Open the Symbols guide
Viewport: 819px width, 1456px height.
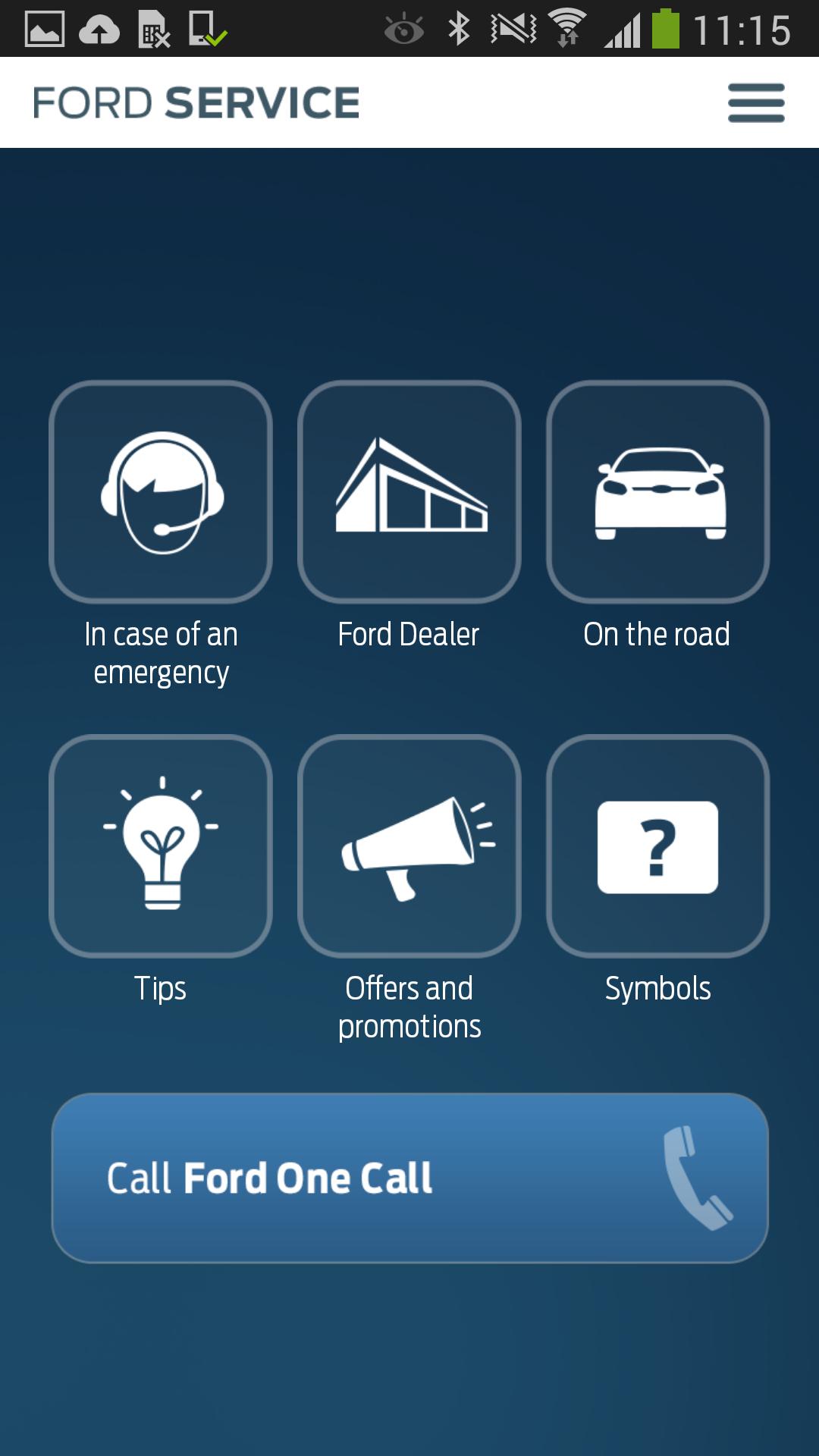coord(658,846)
